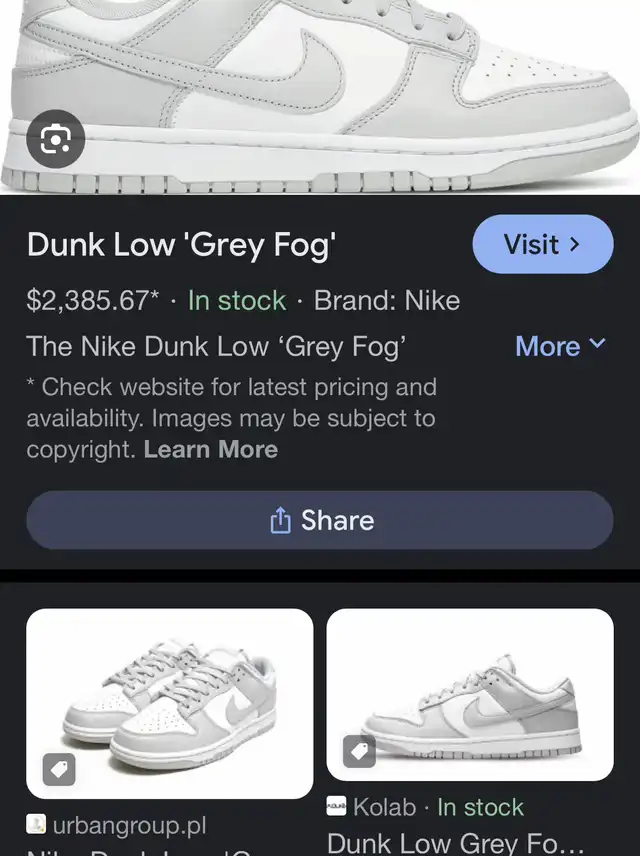The image size is (640, 856).
Task: Open the urbangroup.pl shoe result
Action: click(x=169, y=703)
